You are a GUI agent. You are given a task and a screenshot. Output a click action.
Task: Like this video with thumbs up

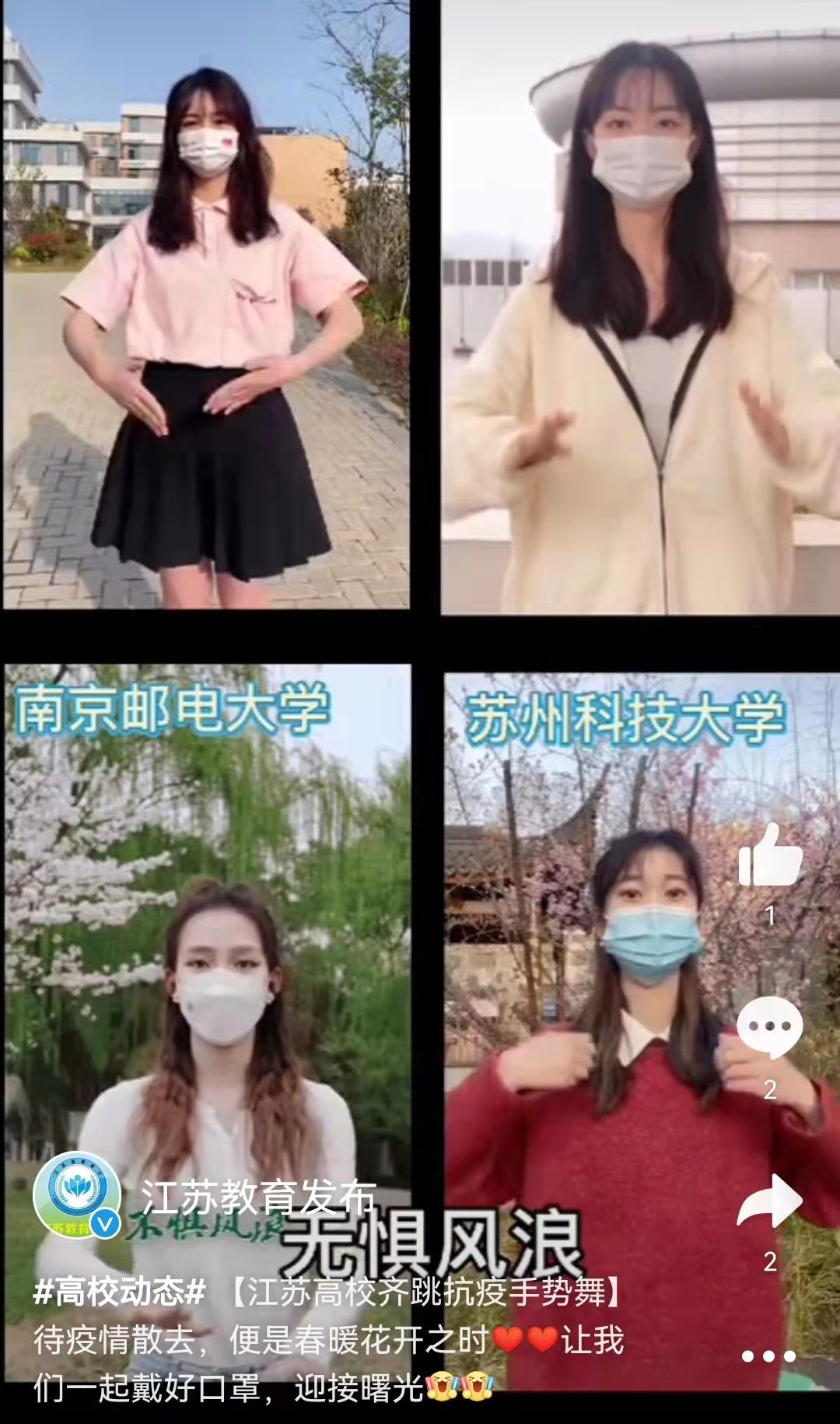coord(770,856)
